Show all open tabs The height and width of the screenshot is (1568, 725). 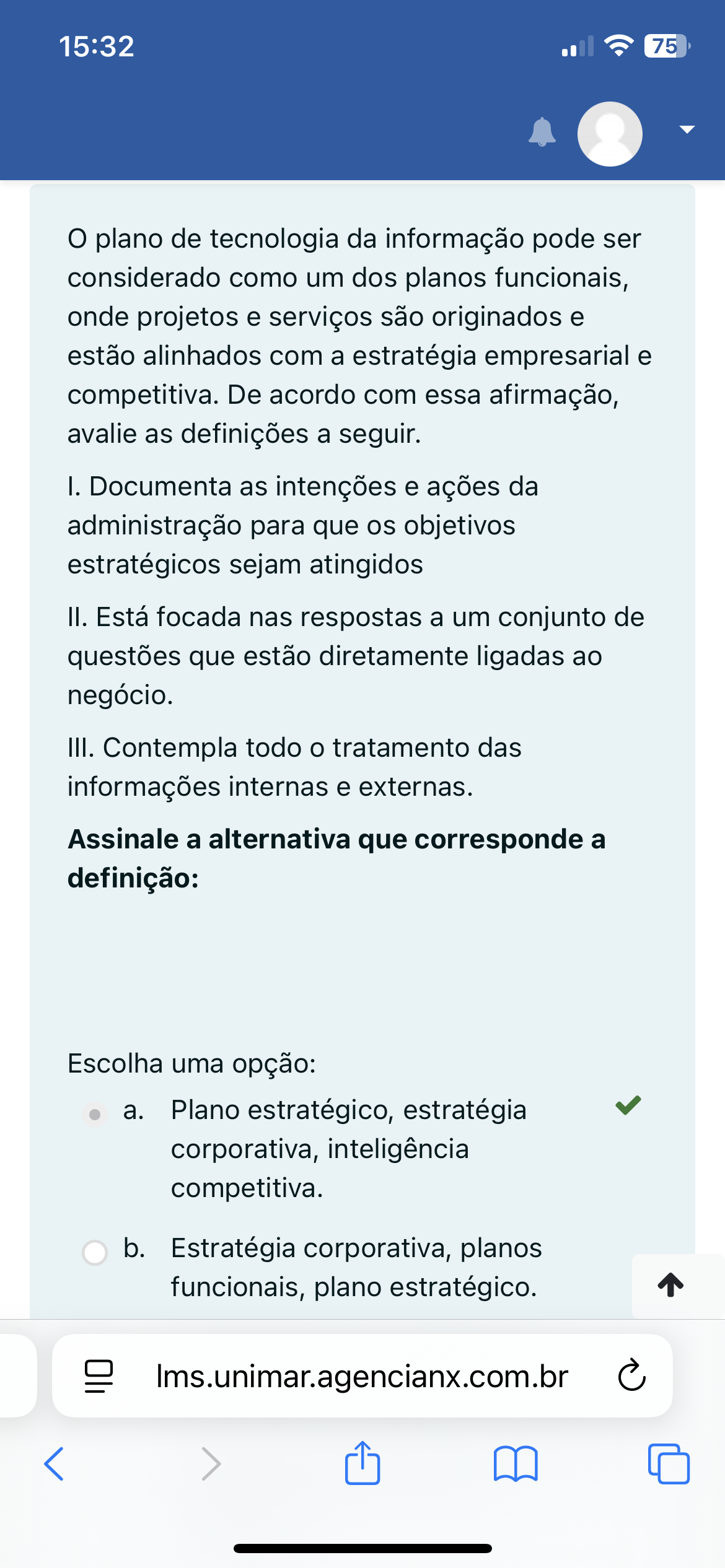668,1464
